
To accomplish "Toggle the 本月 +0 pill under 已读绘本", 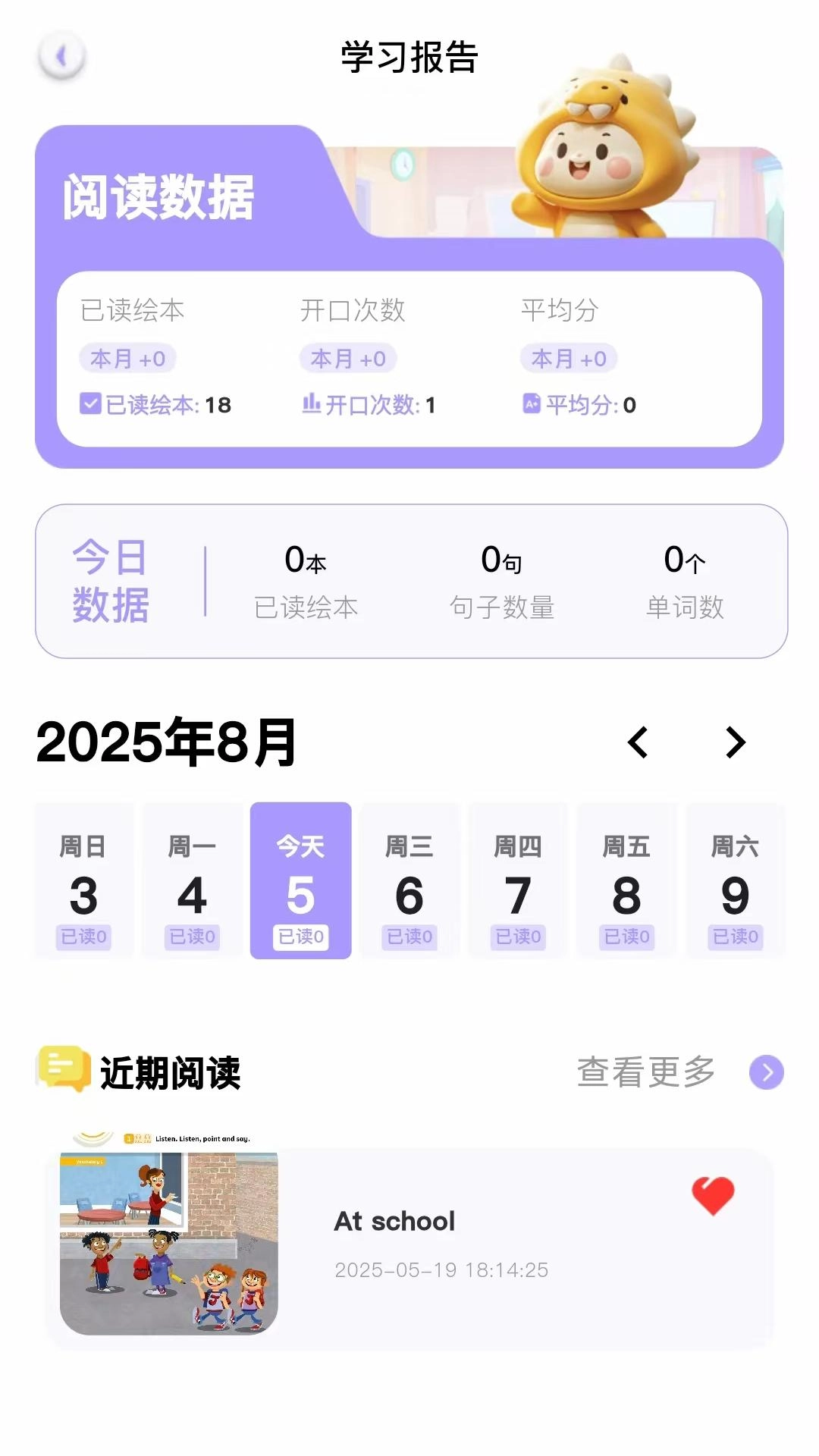I will 128,357.
